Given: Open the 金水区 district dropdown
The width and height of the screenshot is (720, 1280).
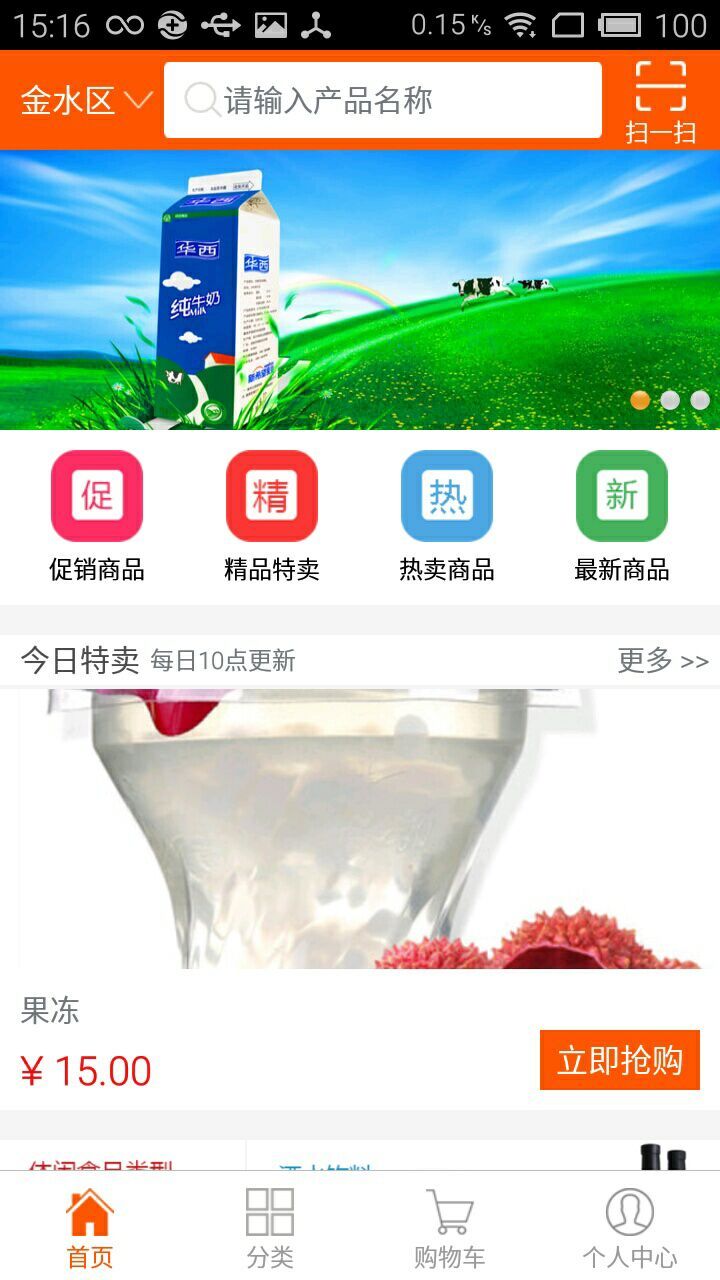Looking at the screenshot, I should pyautogui.click(x=86, y=100).
